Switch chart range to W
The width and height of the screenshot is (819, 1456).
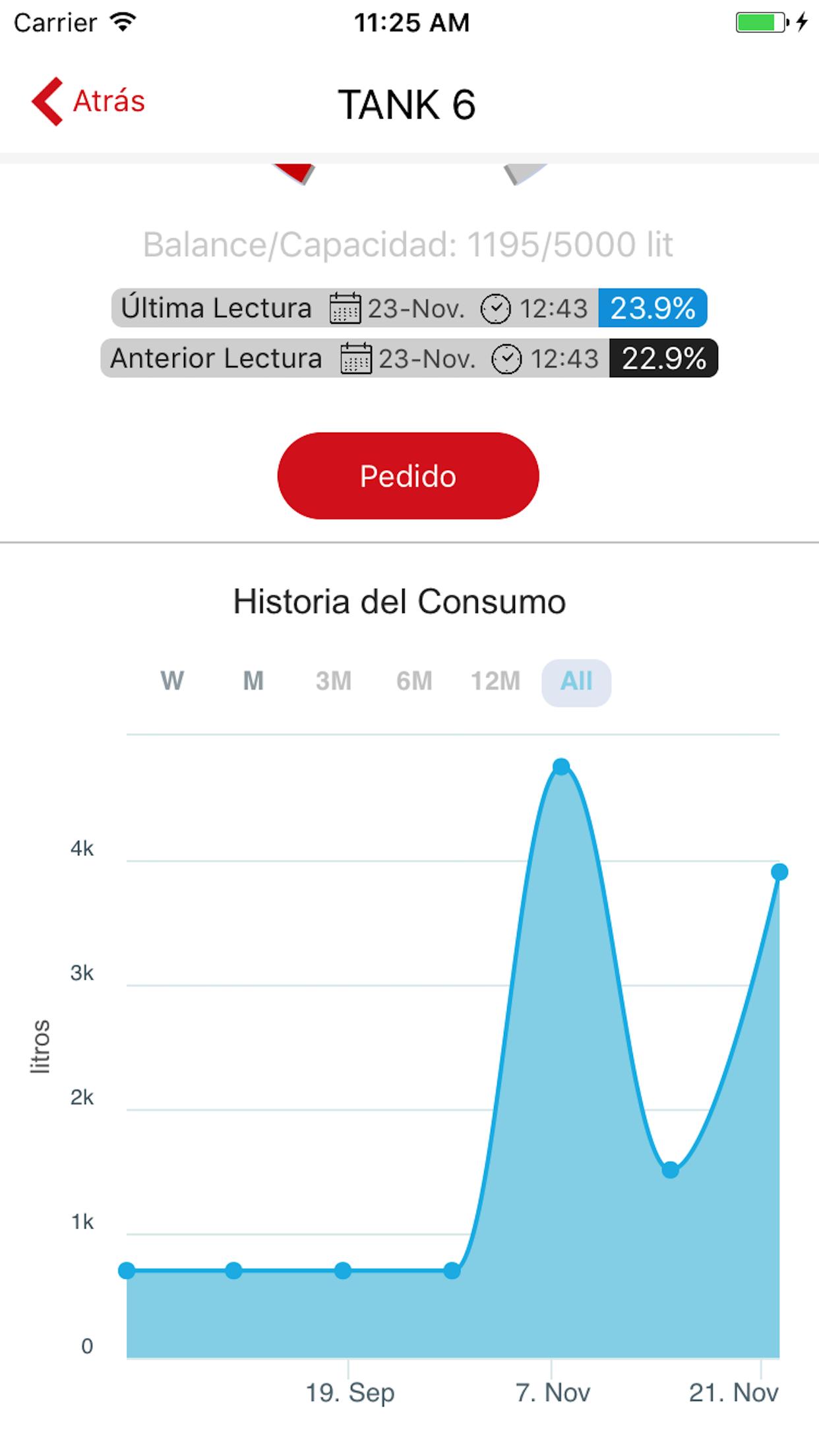pyautogui.click(x=172, y=681)
